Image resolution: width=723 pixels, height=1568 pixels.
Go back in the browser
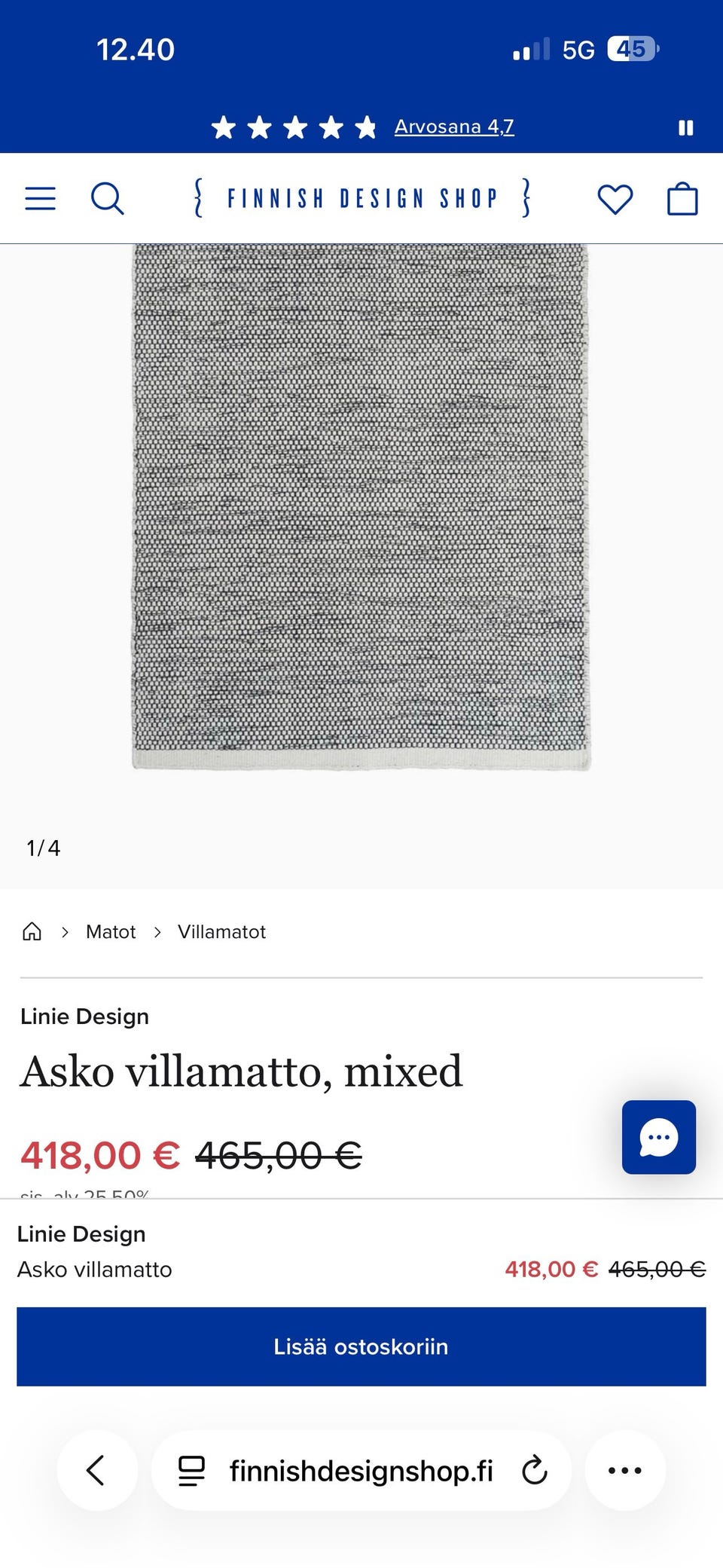coord(96,1470)
